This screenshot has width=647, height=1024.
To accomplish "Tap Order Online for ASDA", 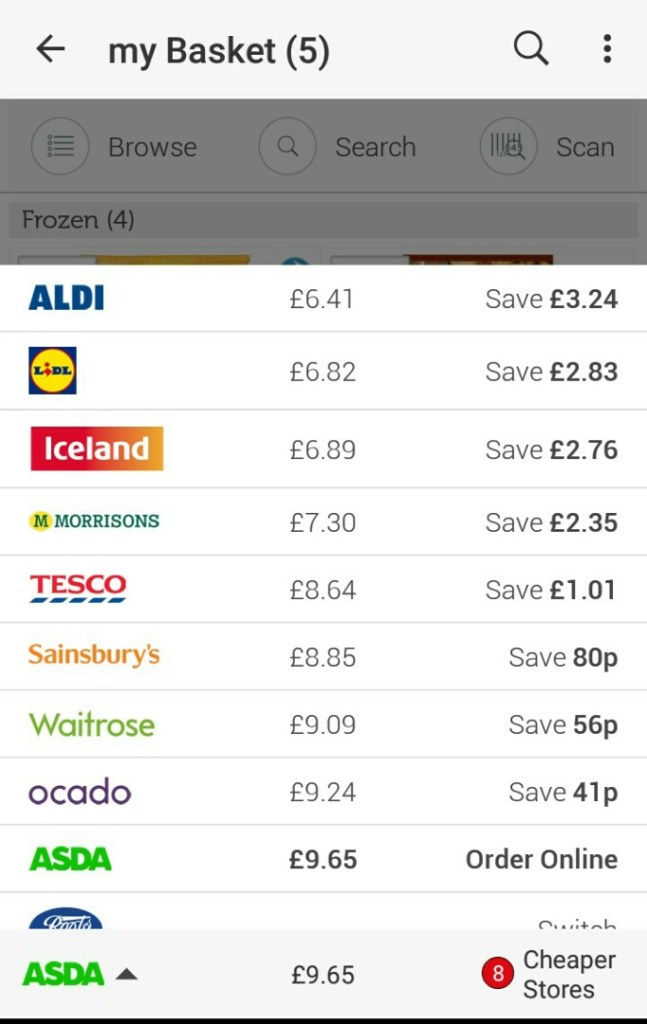I will [x=541, y=859].
